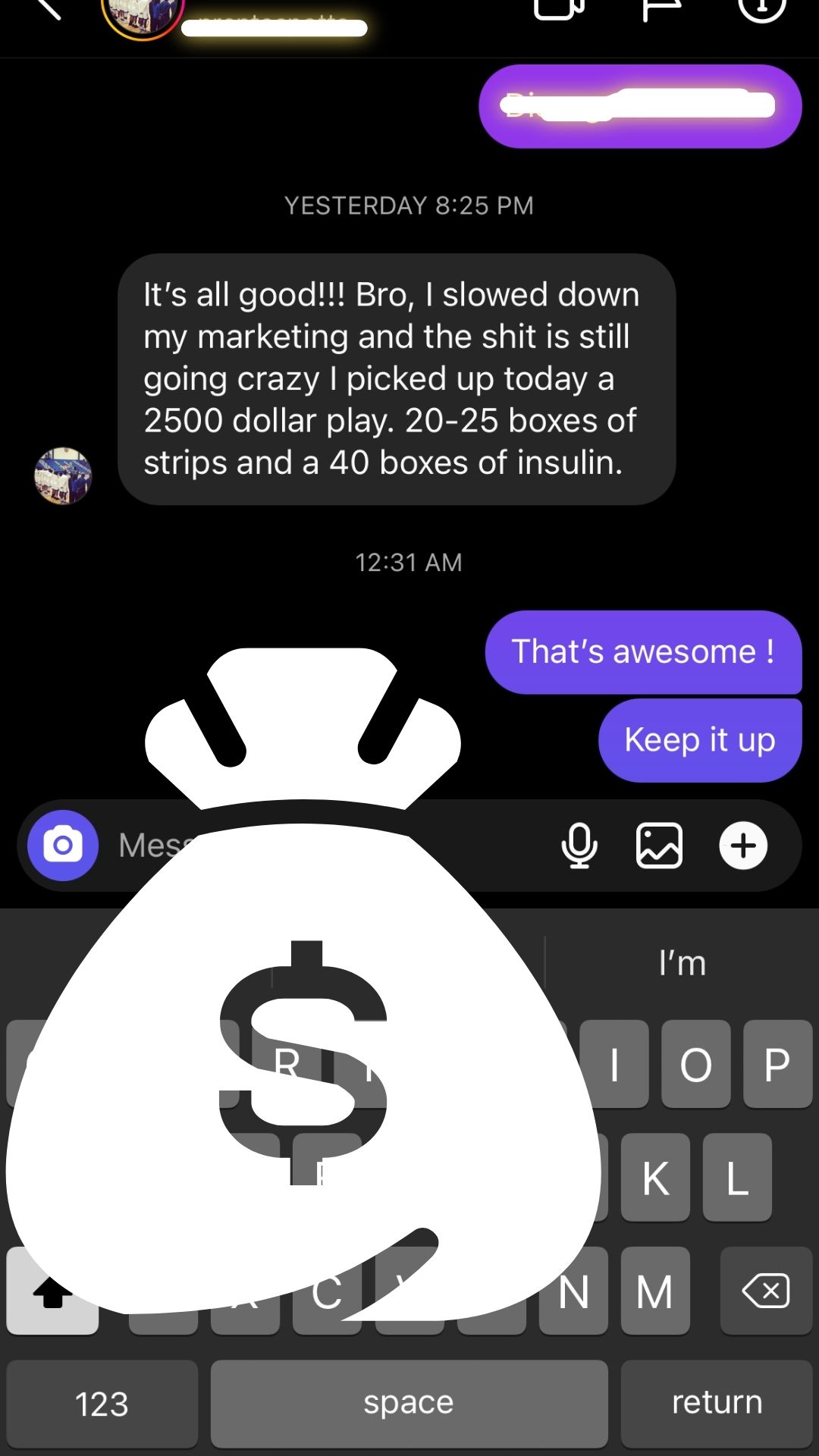Go back to the message list
Image resolution: width=819 pixels, height=1456 pixels.
(47, 8)
